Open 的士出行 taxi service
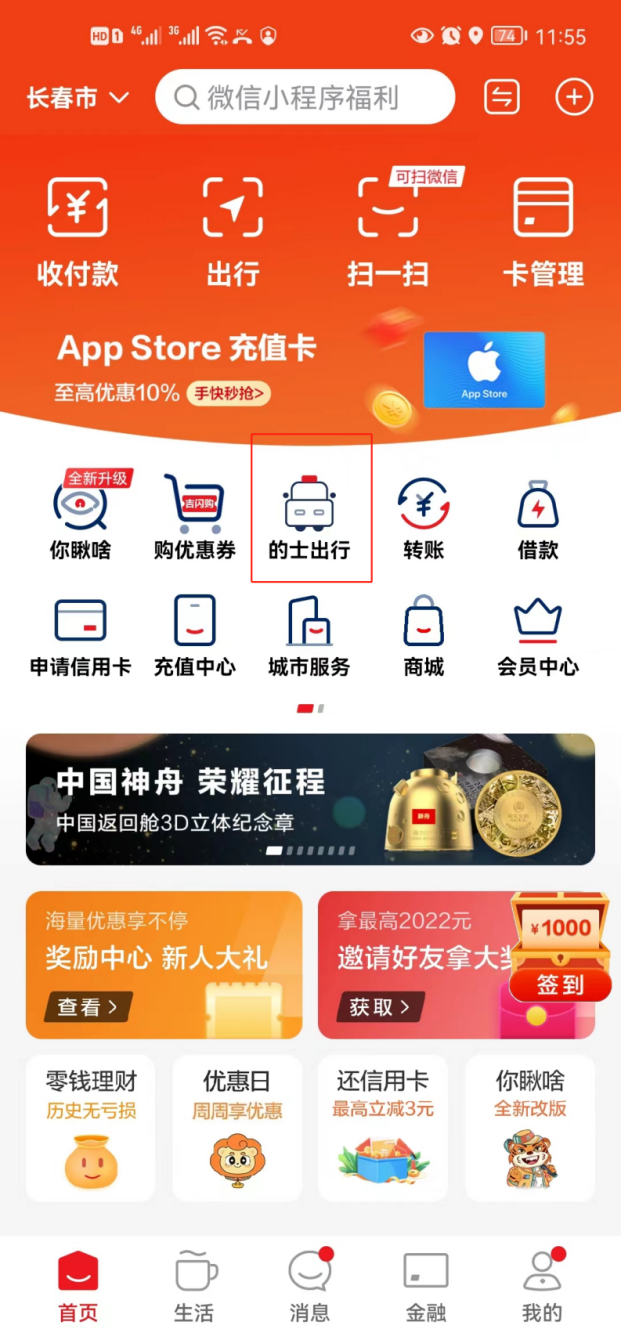Viewport: 621px width, 1329px height. pos(310,515)
